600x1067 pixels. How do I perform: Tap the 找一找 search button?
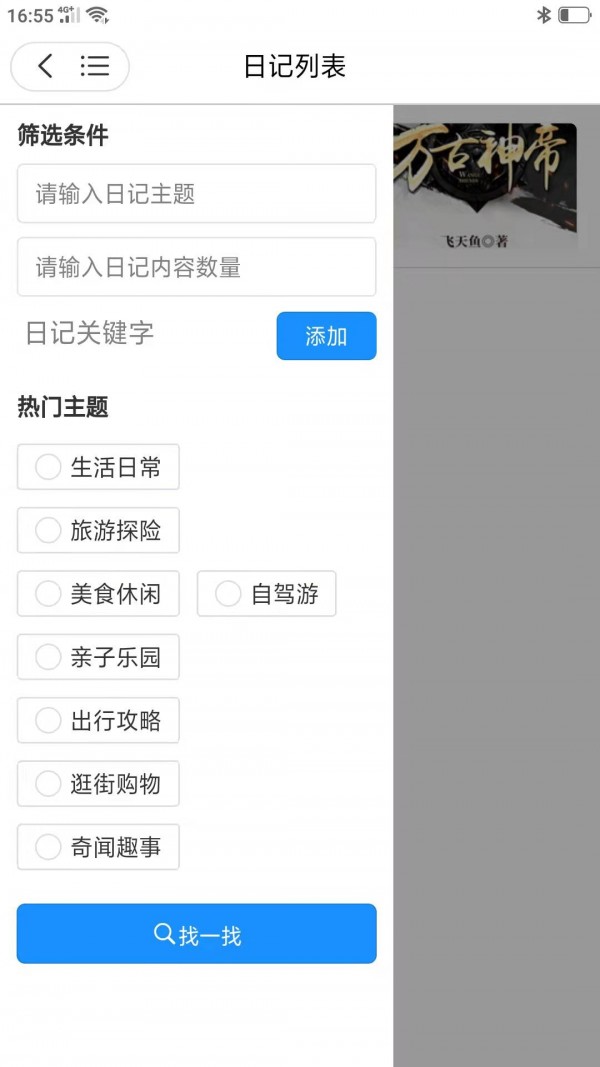pyautogui.click(x=196, y=934)
